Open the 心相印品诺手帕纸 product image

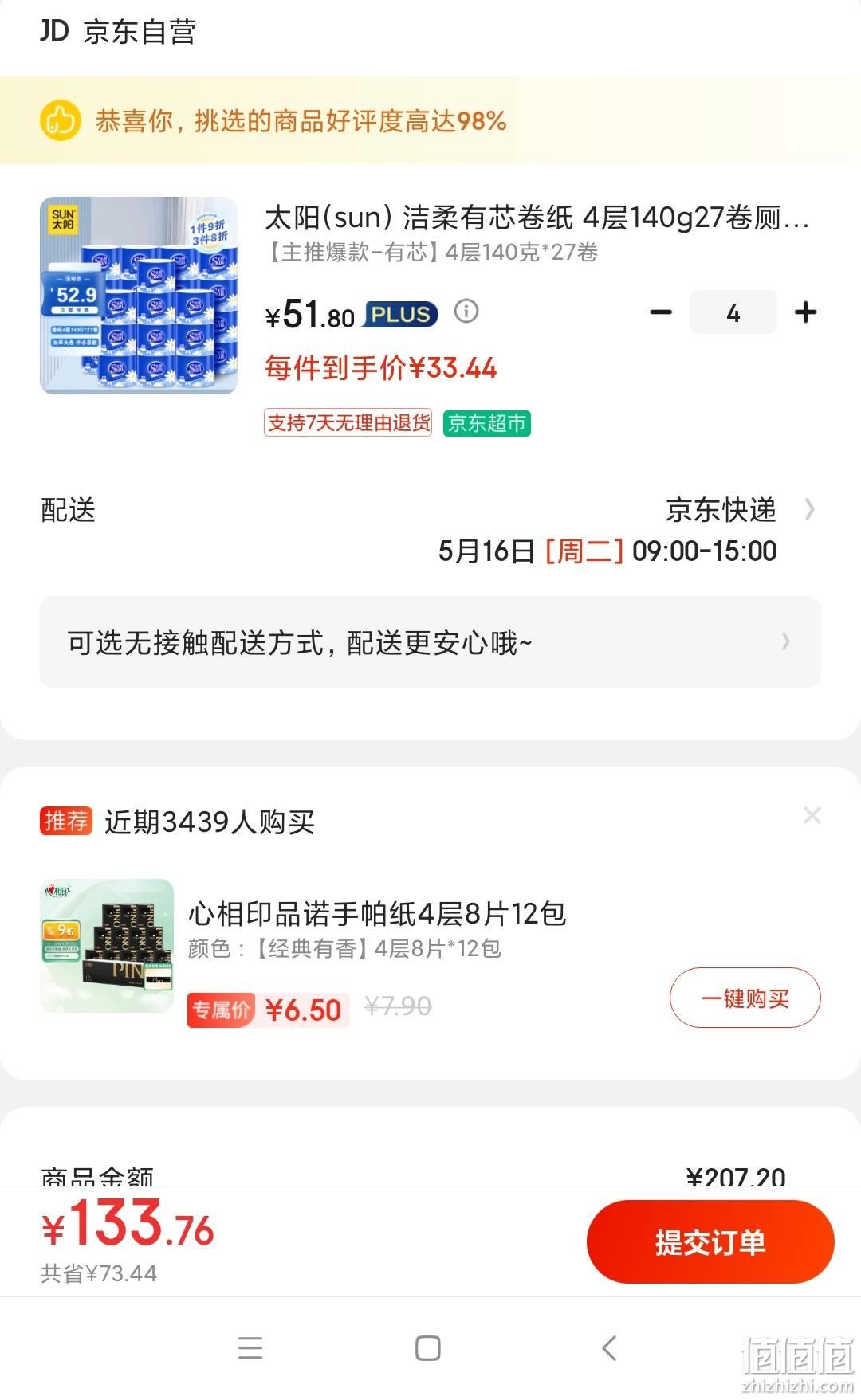click(x=107, y=946)
